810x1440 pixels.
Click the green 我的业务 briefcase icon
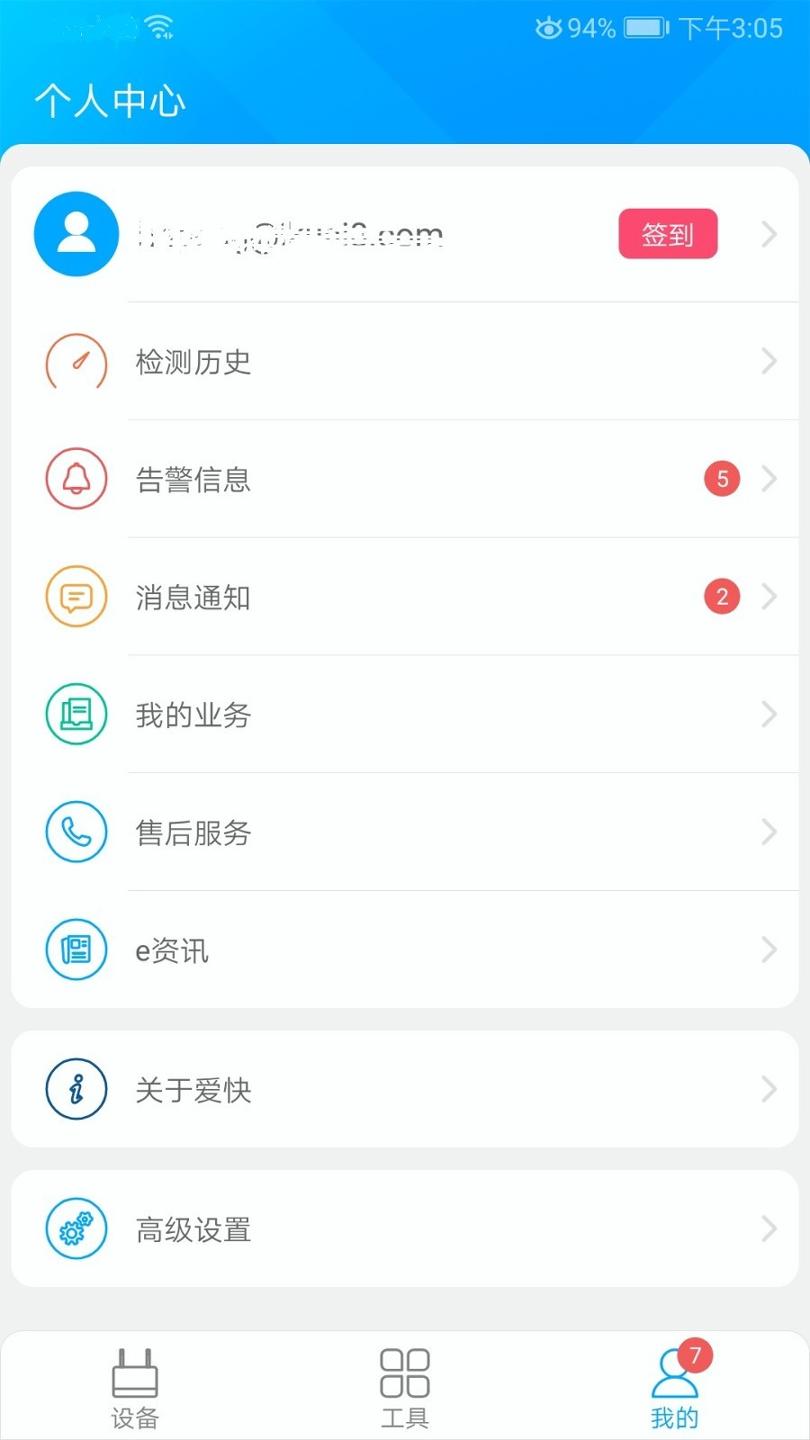click(76, 714)
